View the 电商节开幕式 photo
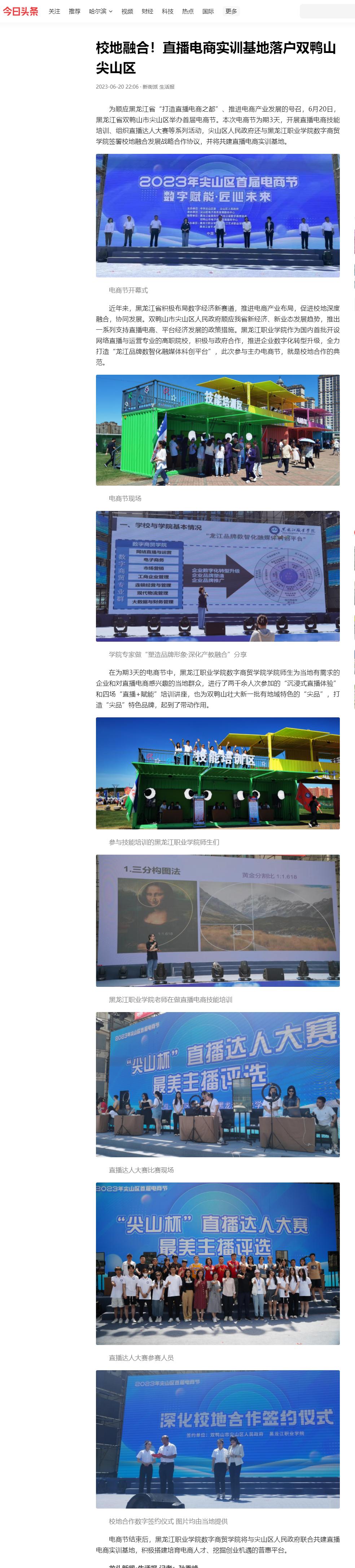The image size is (355, 1568). click(218, 215)
